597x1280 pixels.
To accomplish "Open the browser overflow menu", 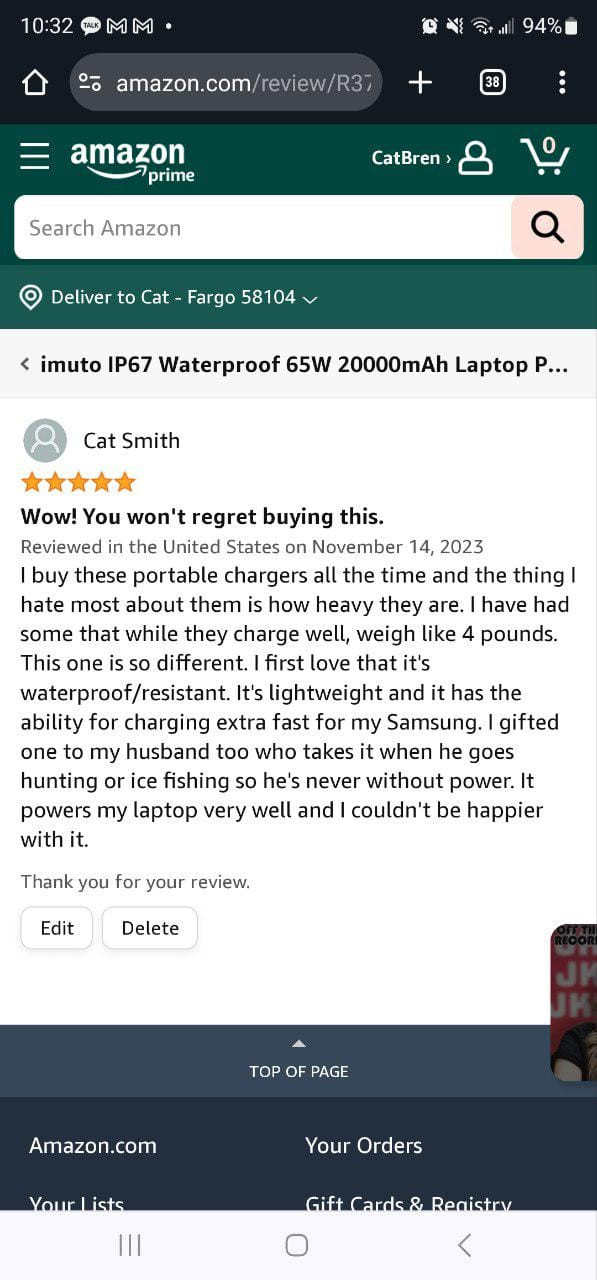I will click(x=562, y=83).
